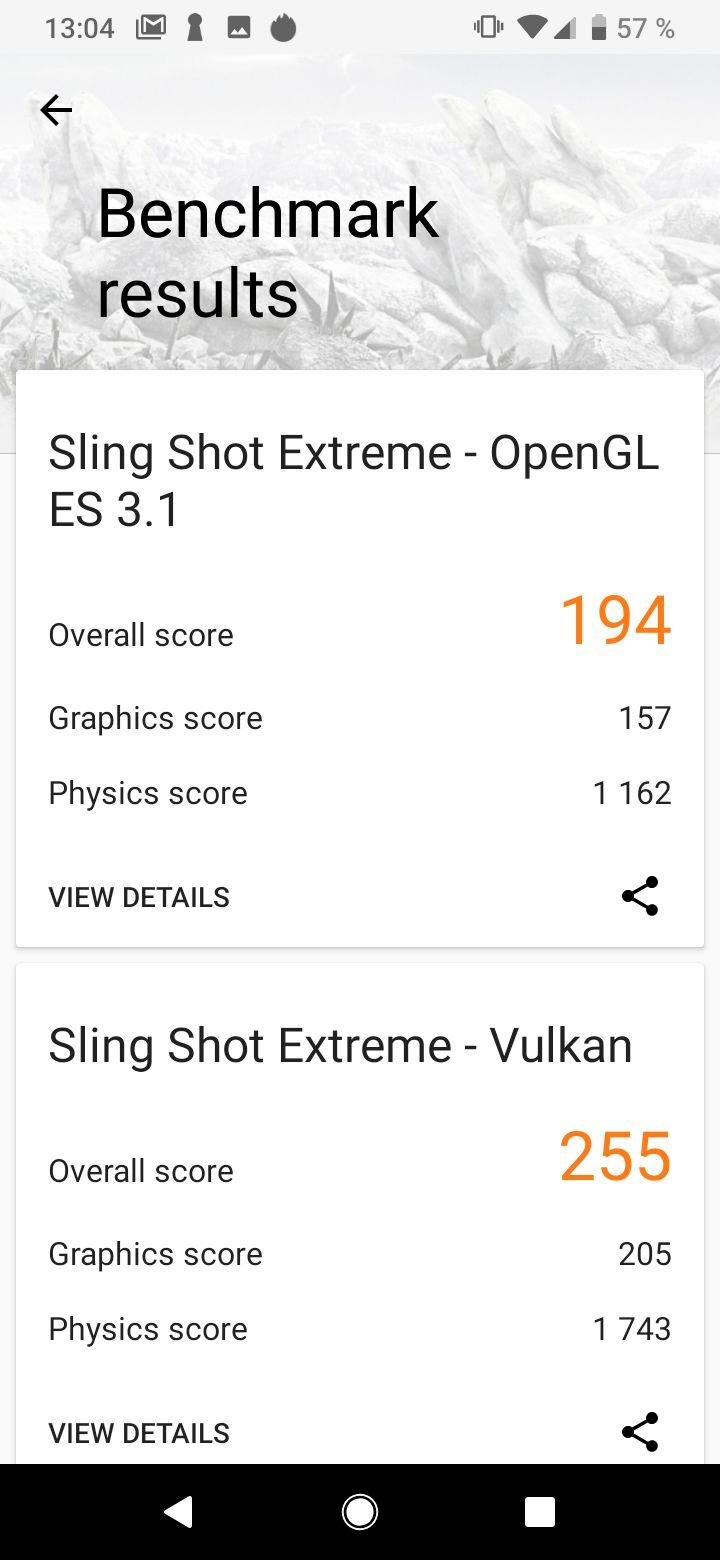Navigate back using the top arrow
Screen dimensions: 720x1560
(56, 110)
